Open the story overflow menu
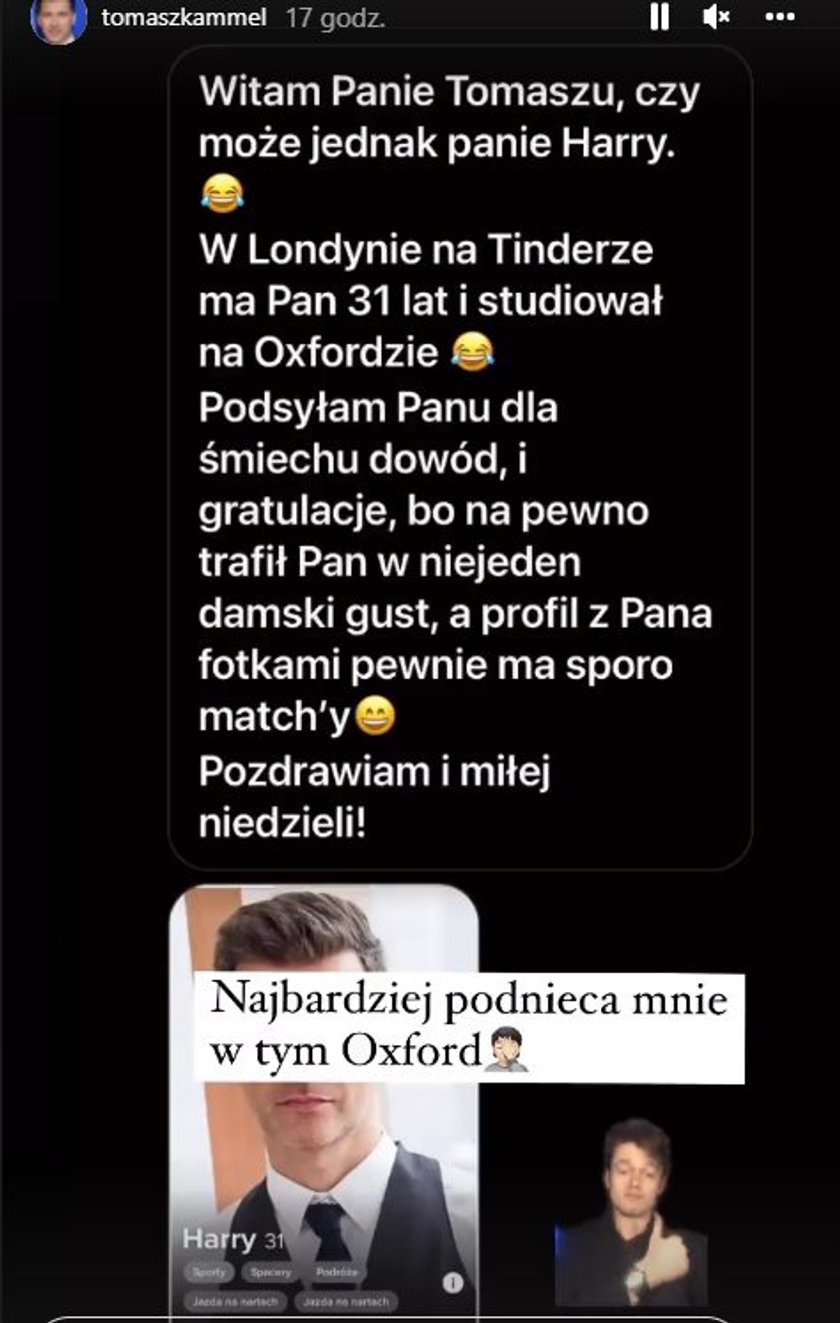This screenshot has height=1323, width=840. point(779,17)
